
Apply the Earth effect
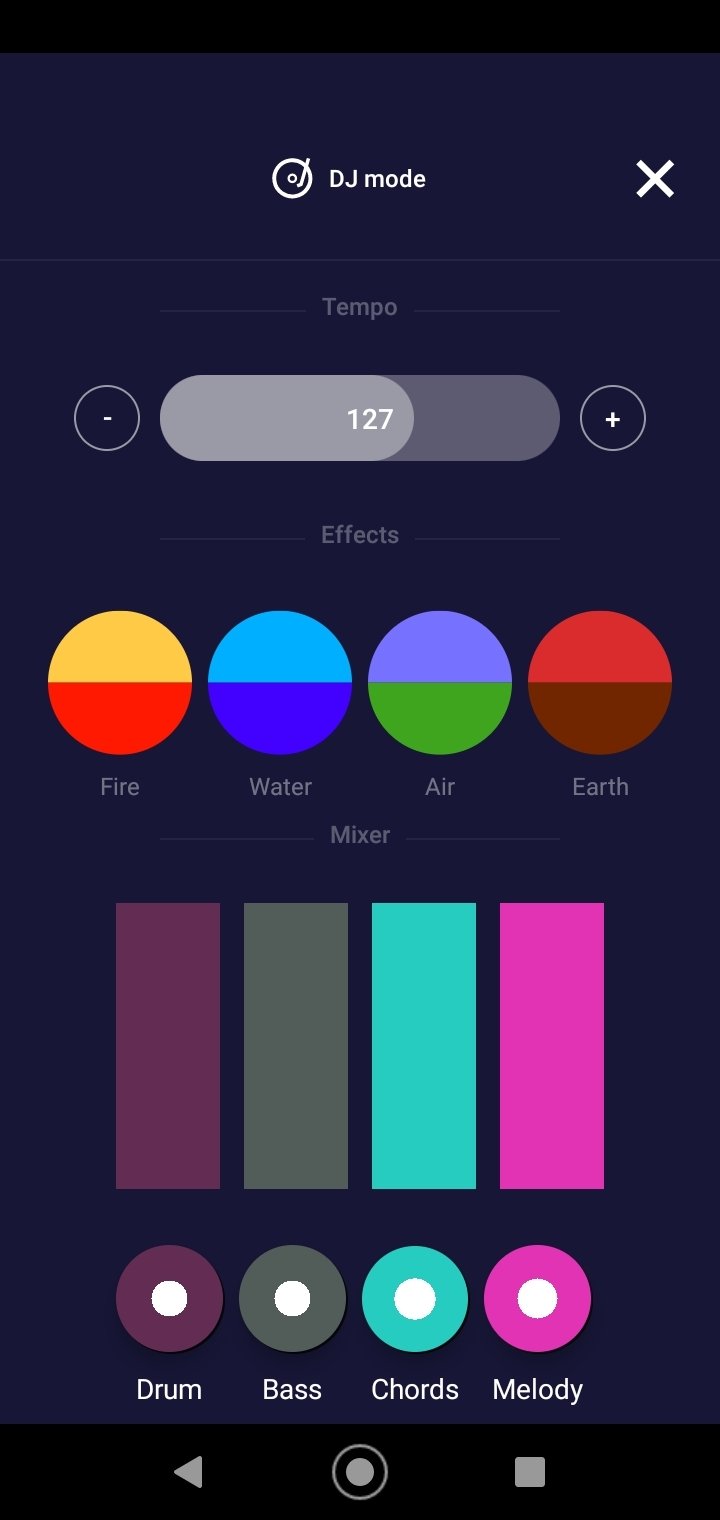(x=600, y=683)
